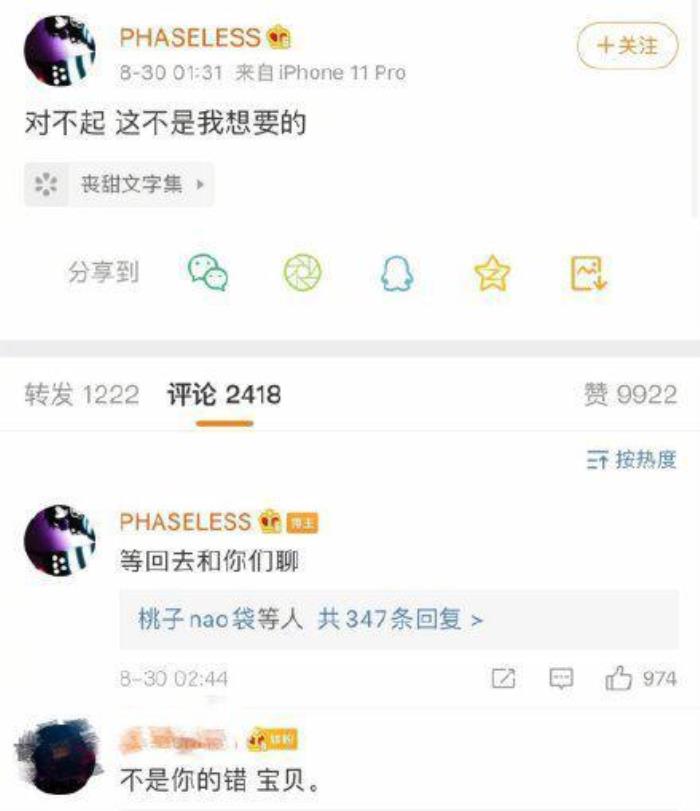The height and width of the screenshot is (811, 700).
Task: Save the post as an image
Action: click(x=588, y=272)
